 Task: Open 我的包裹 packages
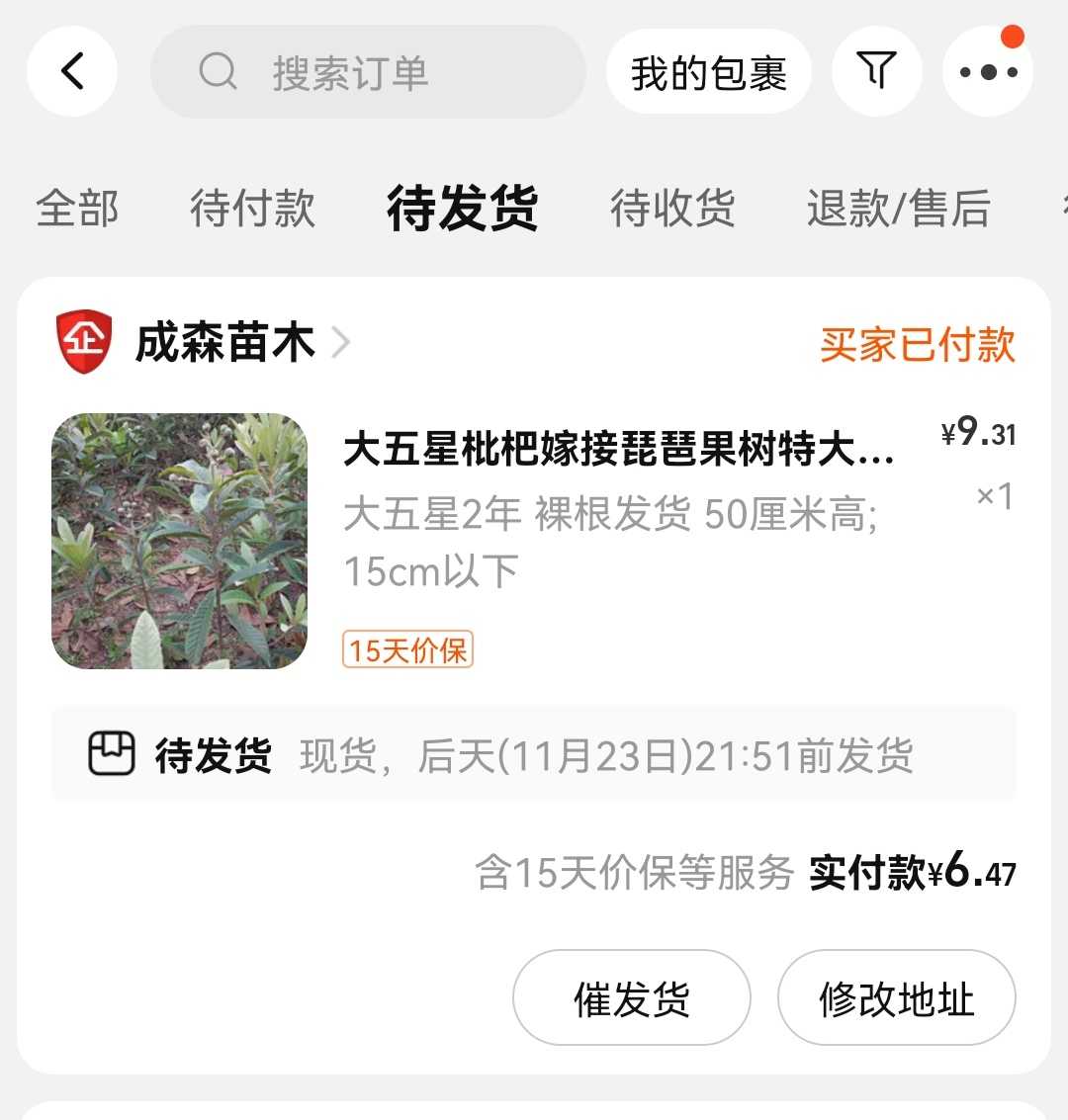(x=708, y=72)
